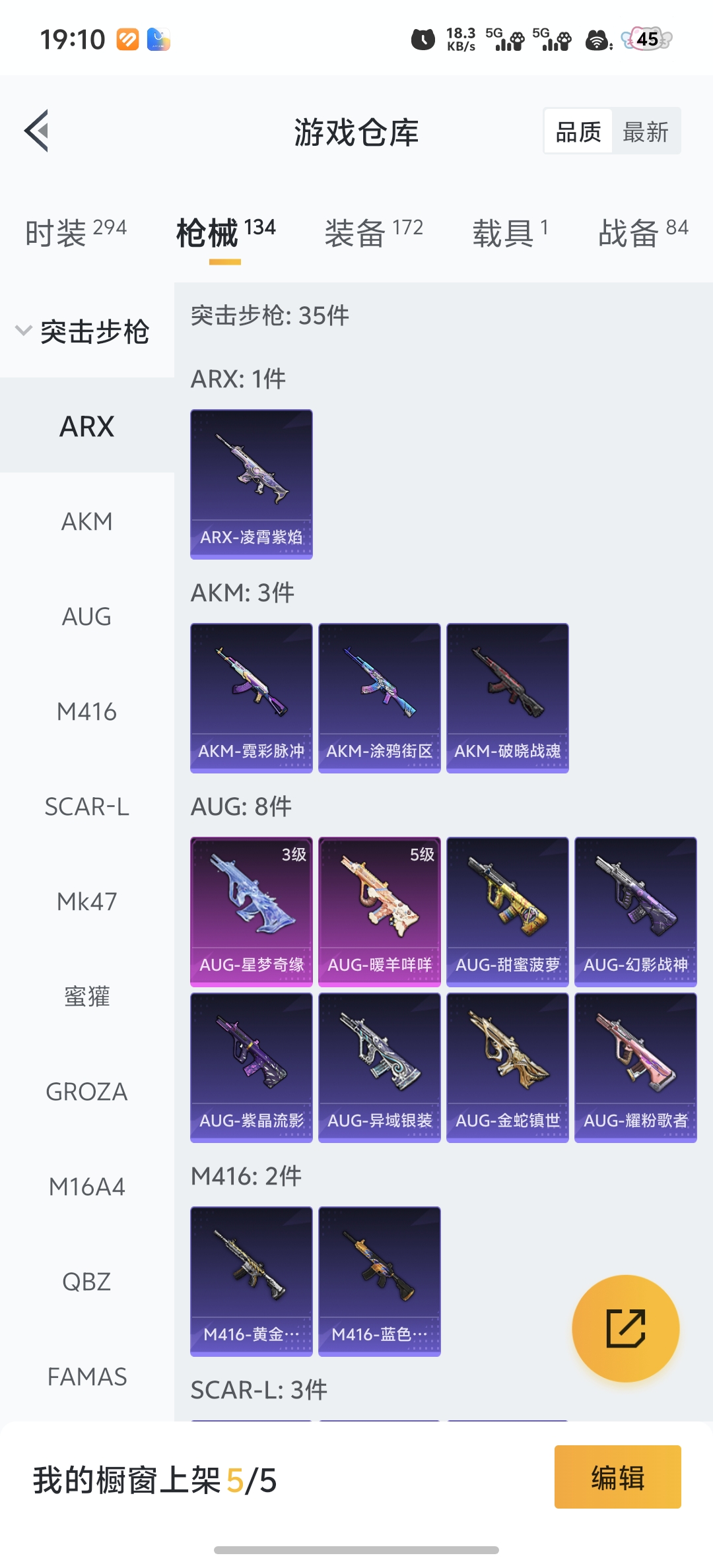Switch to the 战备 tab
713x1568 pixels.
point(642,232)
